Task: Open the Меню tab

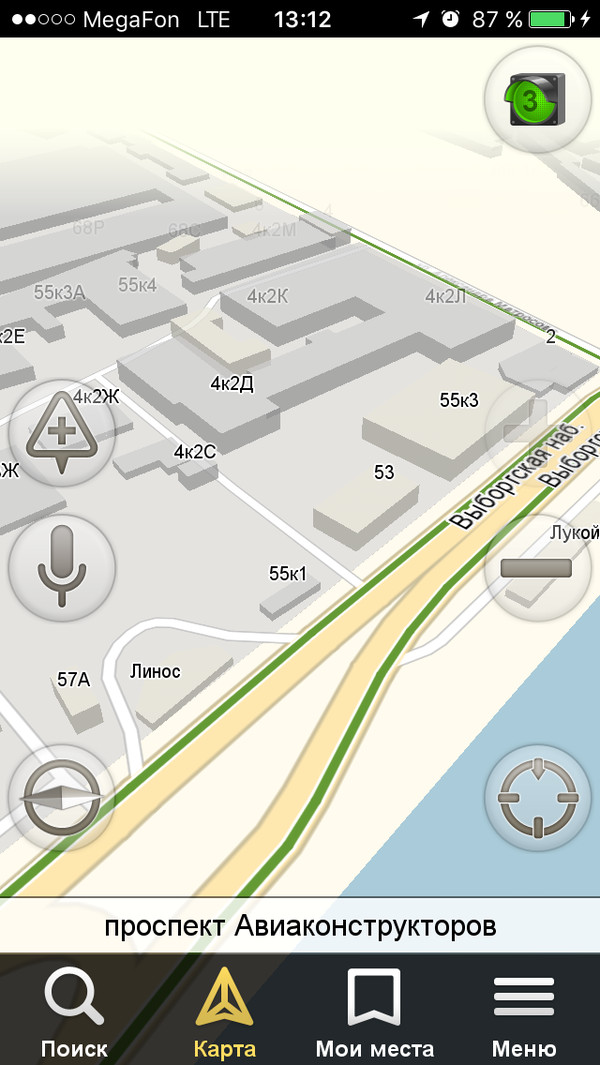Action: pos(524,1012)
